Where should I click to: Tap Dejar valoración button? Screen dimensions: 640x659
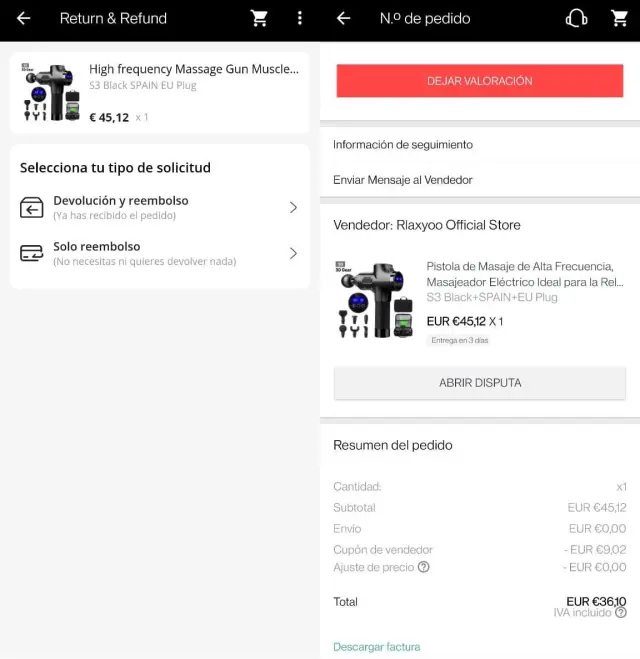coord(479,81)
